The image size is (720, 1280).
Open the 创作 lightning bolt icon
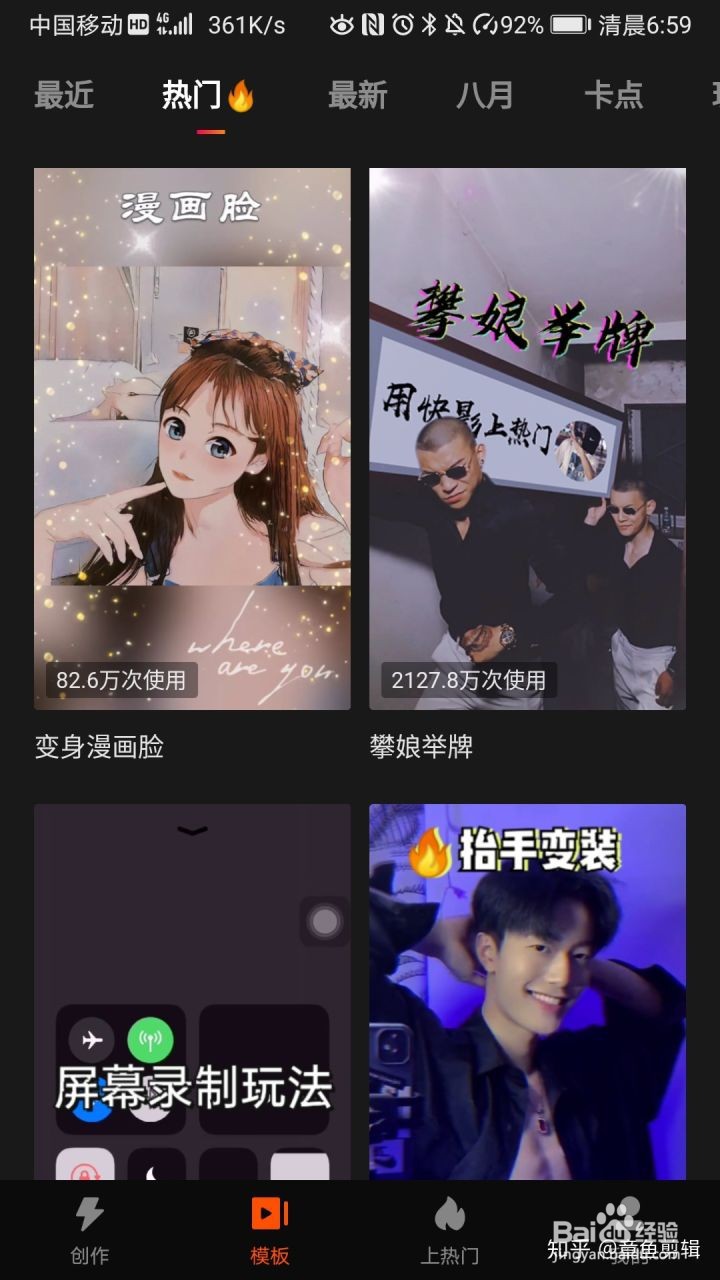click(90, 1215)
